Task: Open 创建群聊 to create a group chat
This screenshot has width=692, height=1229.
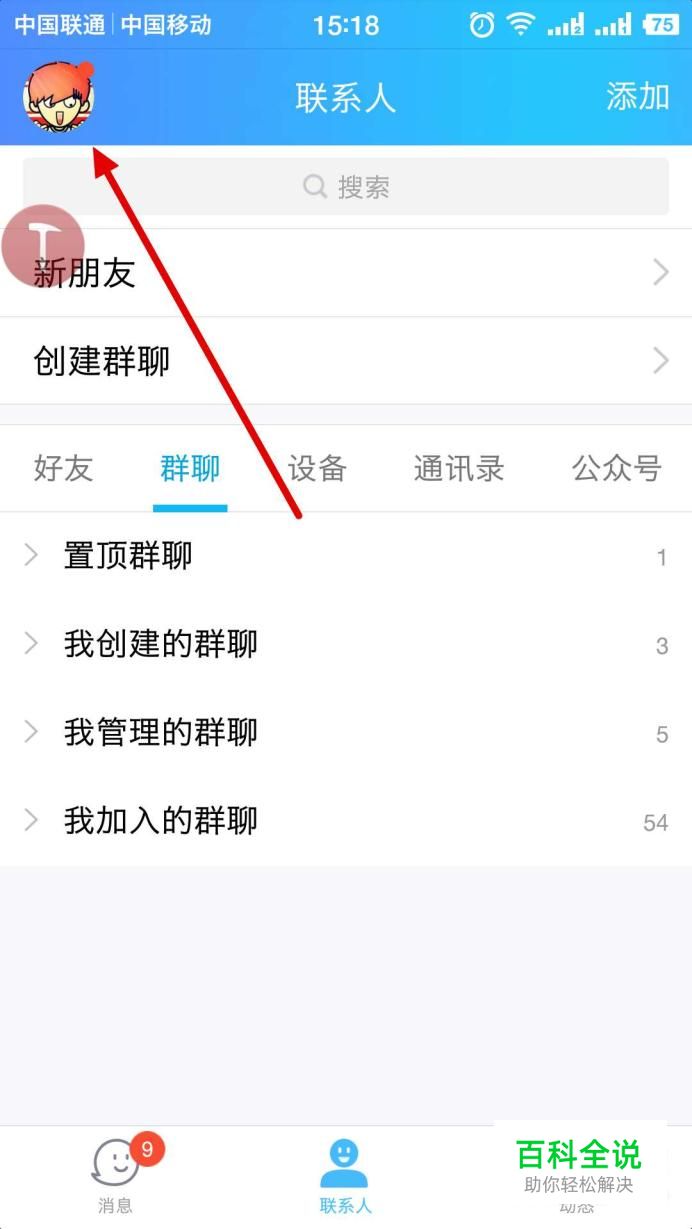Action: point(346,361)
